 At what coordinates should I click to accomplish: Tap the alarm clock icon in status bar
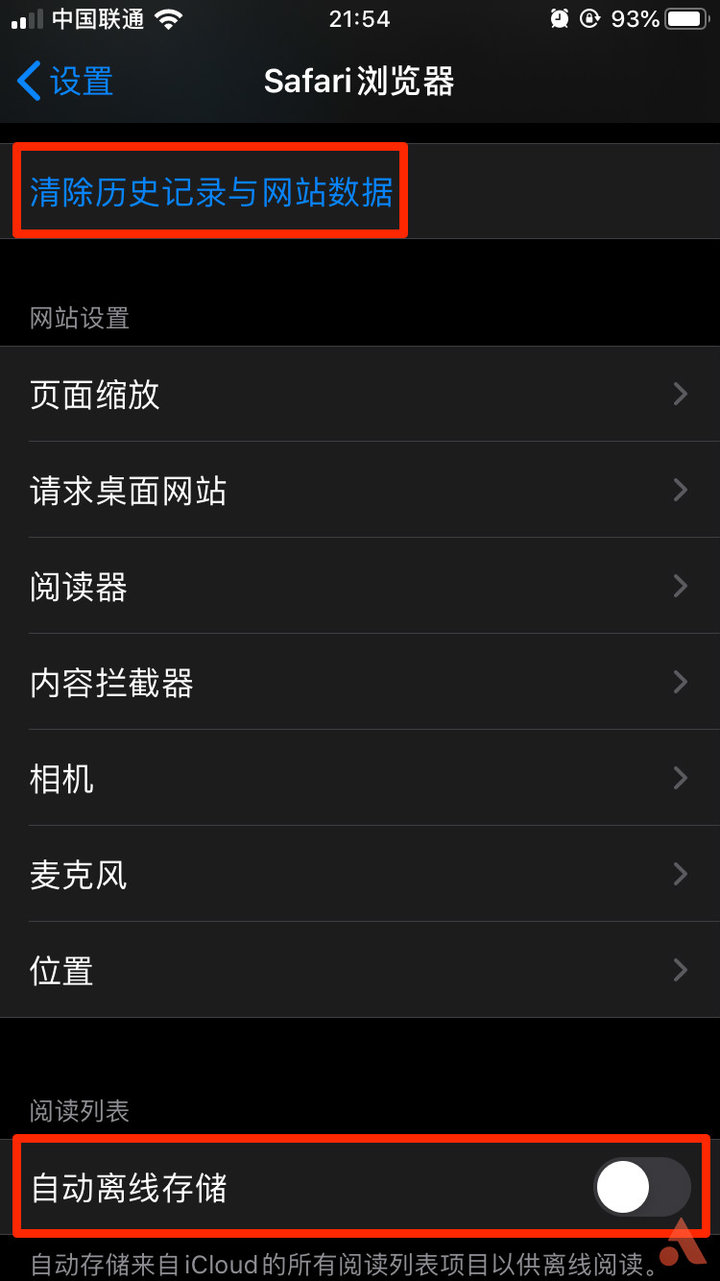coord(557,17)
